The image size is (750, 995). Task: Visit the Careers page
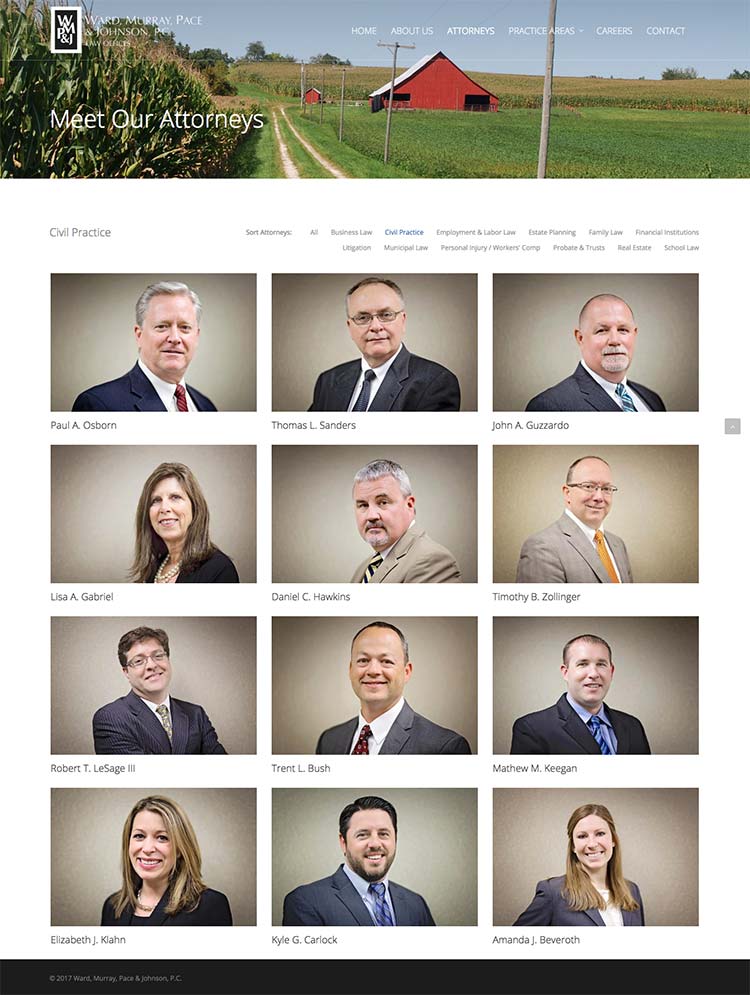(x=614, y=31)
